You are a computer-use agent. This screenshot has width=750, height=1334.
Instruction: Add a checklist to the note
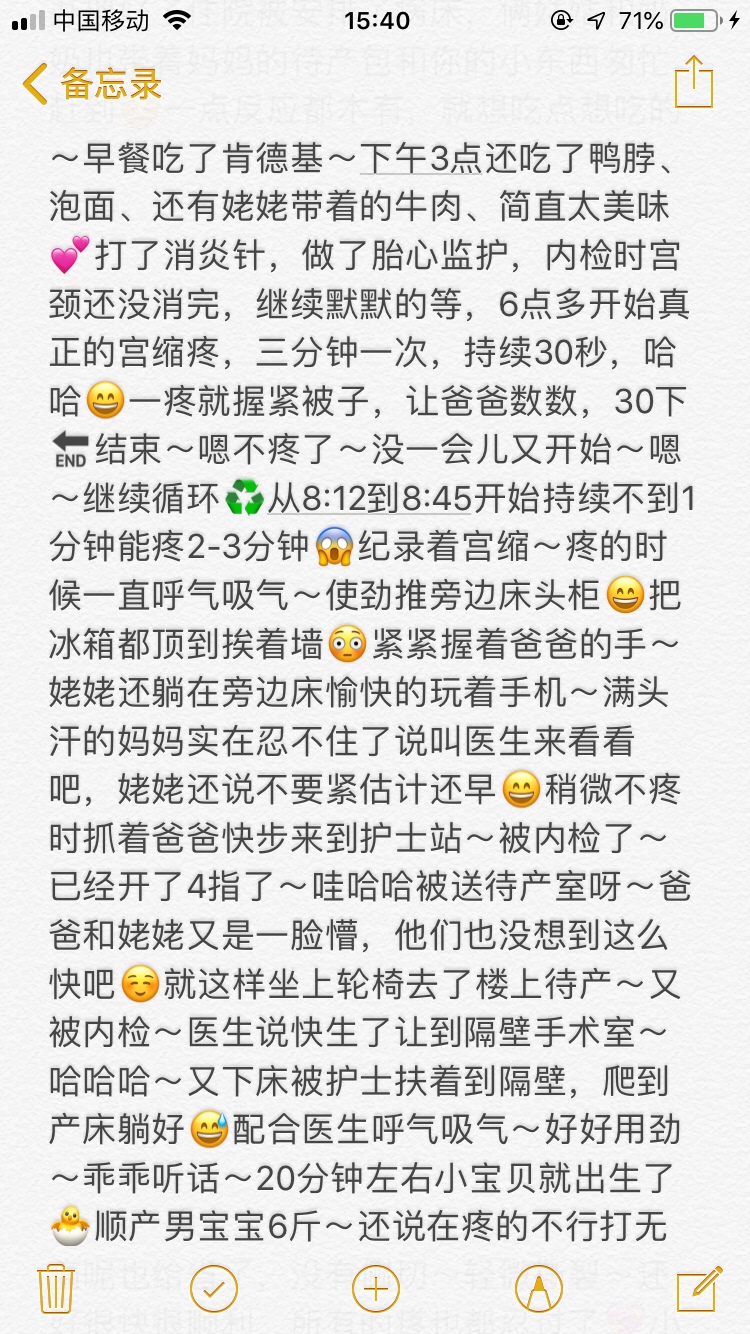coord(213,1288)
